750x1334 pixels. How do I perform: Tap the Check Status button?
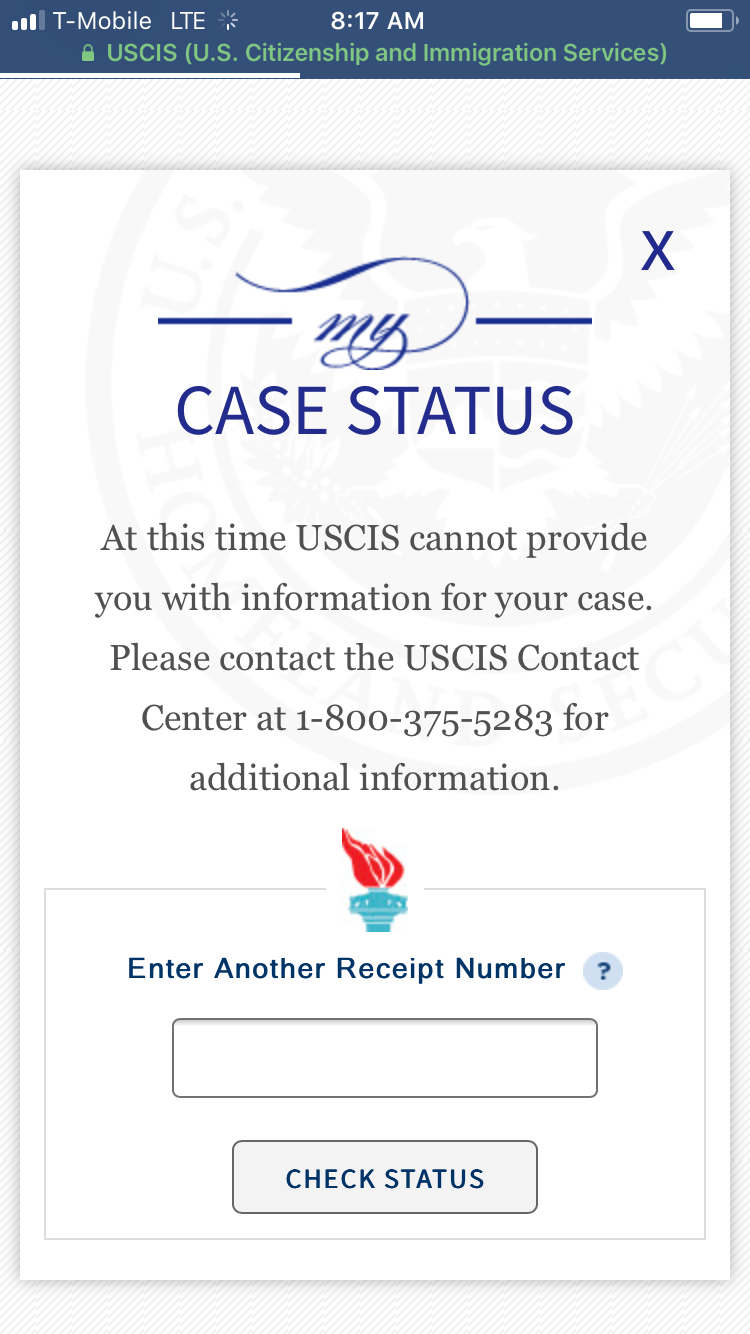(x=385, y=1178)
